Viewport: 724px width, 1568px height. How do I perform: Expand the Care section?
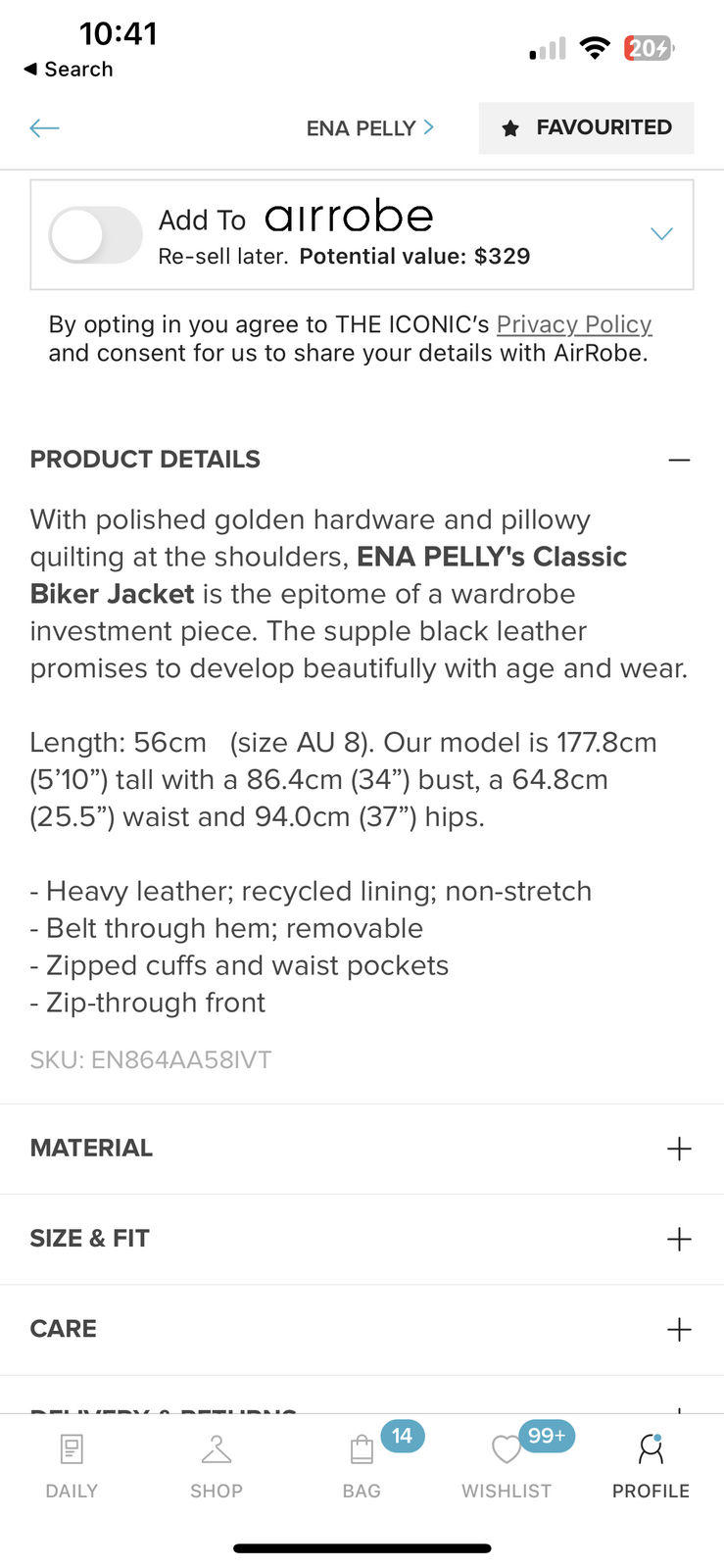point(678,1329)
